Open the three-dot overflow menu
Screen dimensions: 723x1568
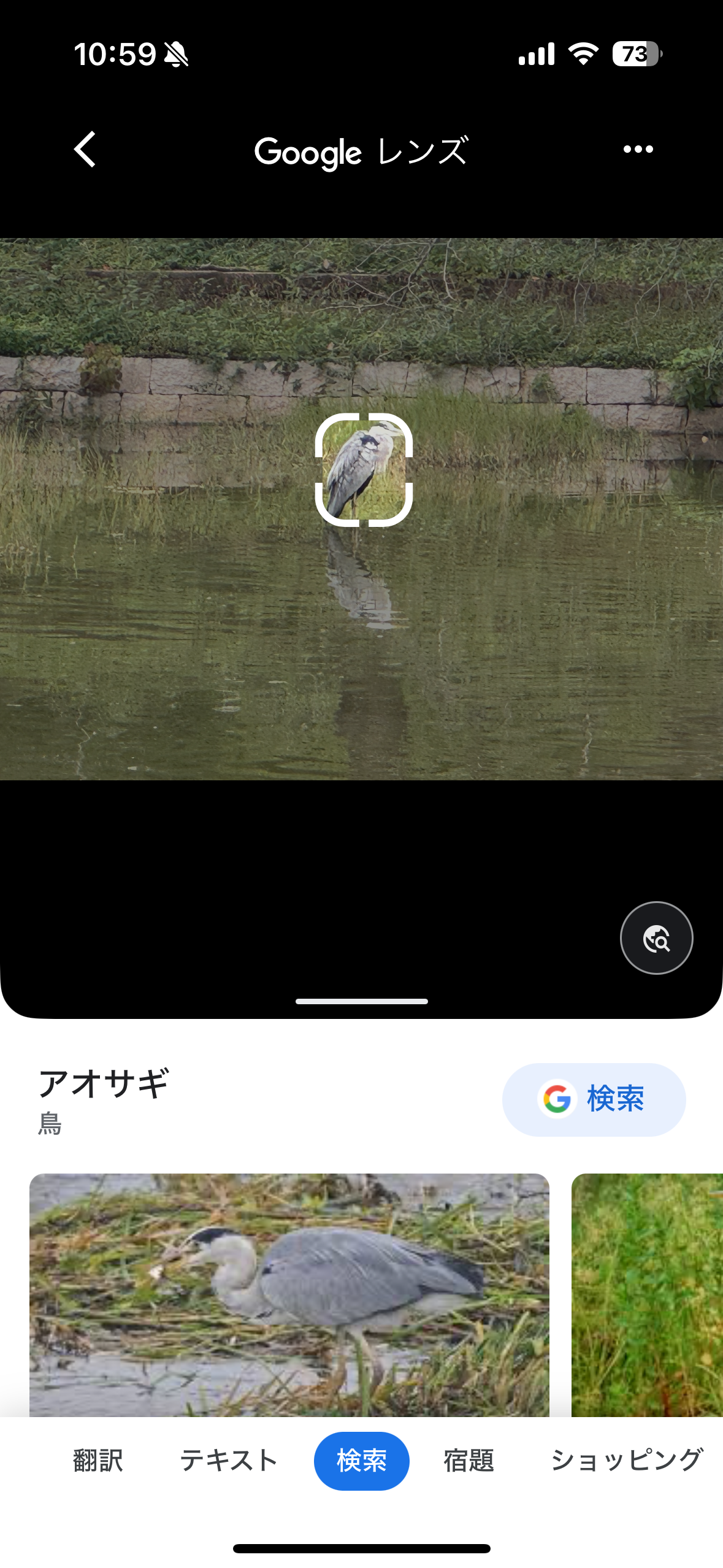638,149
